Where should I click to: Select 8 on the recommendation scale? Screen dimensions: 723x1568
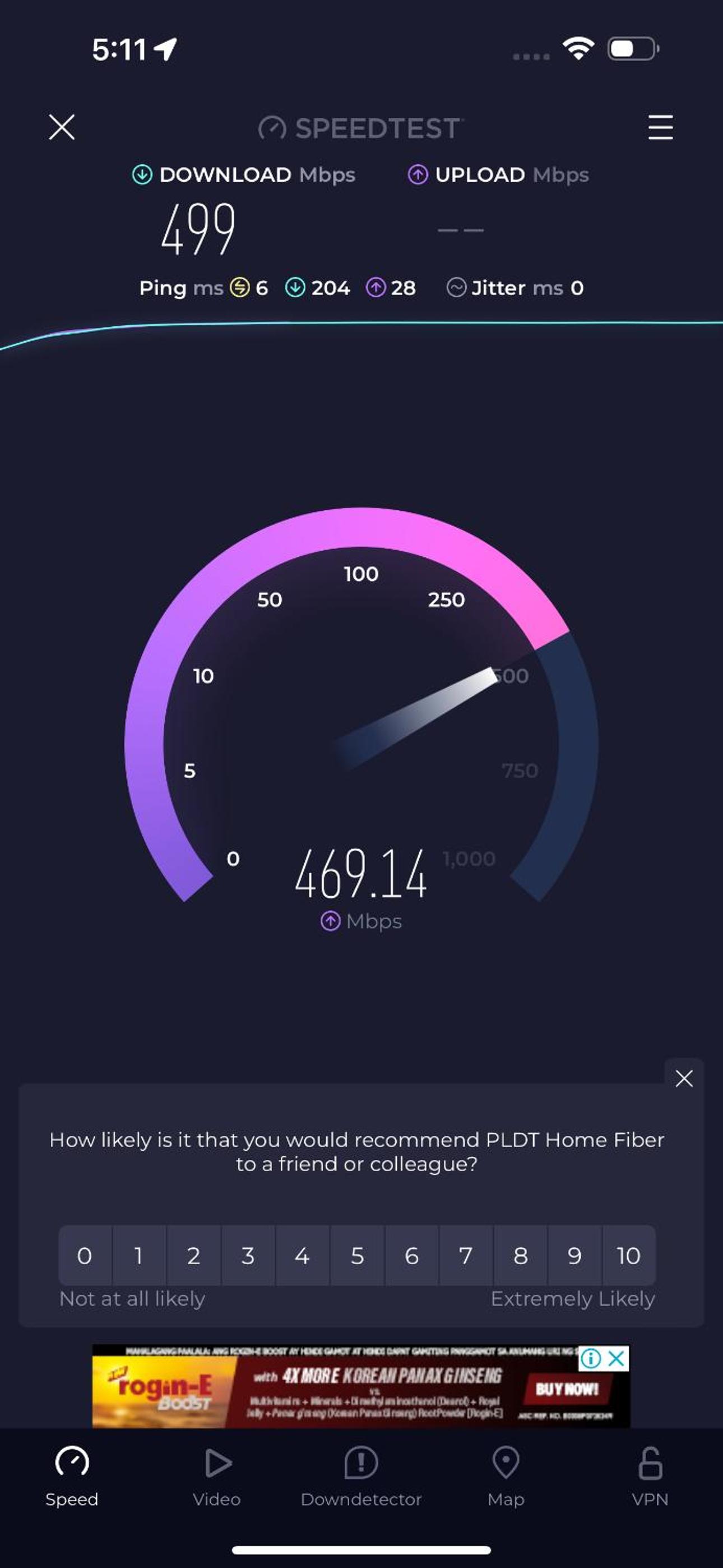520,1255
